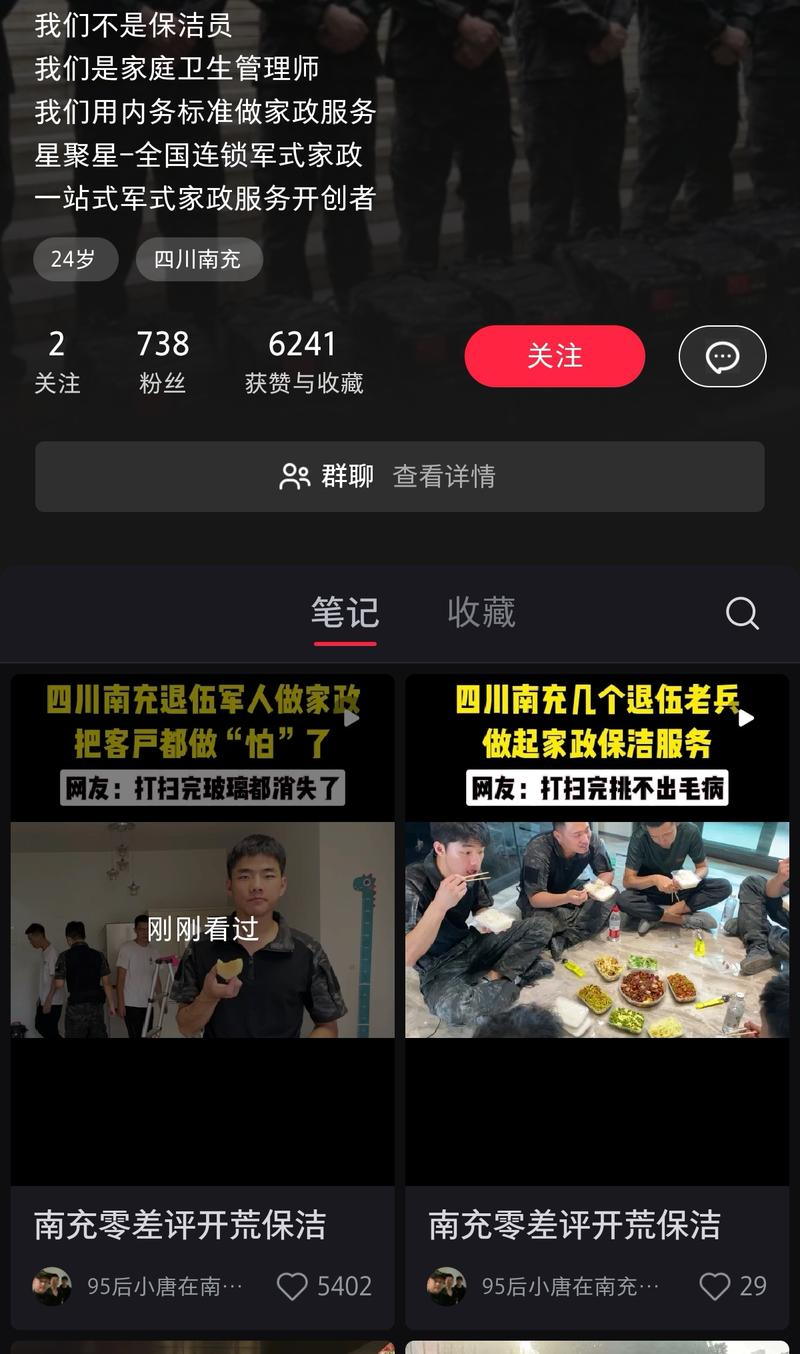This screenshot has height=1354, width=800.
Task: Open the 2 关注 following list
Action: pyautogui.click(x=57, y=358)
